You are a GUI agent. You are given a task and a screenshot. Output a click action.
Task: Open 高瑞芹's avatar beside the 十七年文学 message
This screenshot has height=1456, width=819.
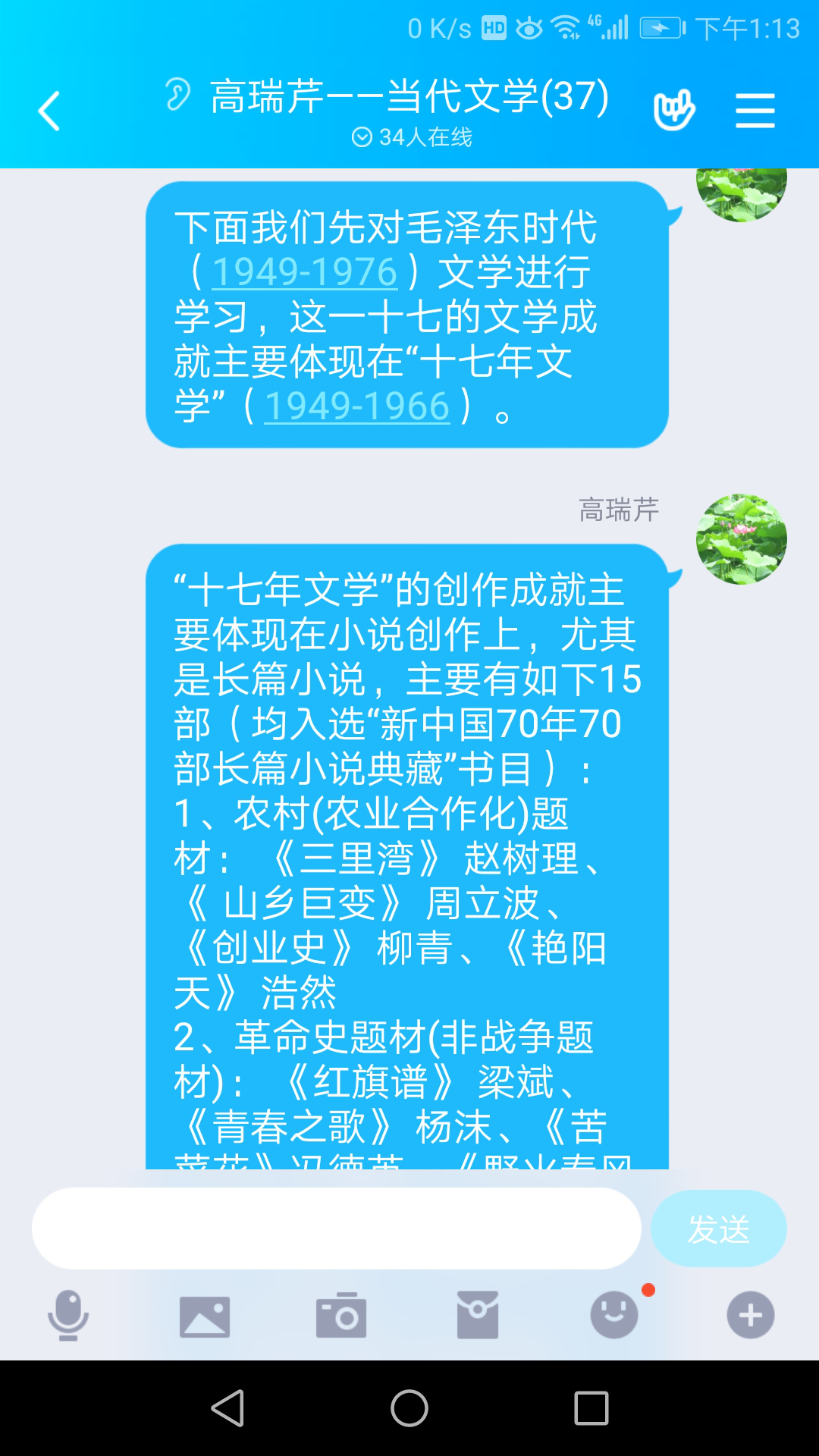pos(741,539)
